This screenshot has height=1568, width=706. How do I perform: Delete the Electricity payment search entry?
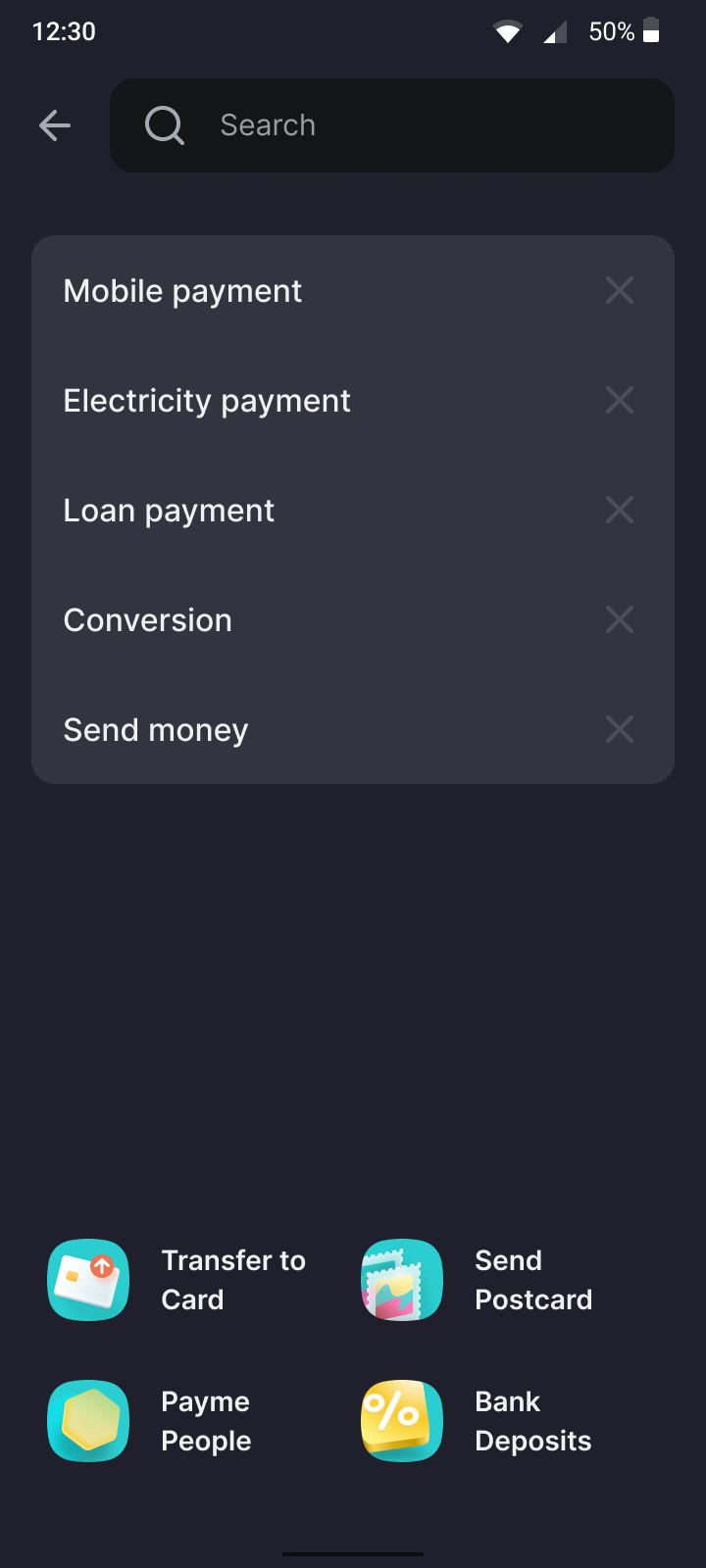point(620,400)
